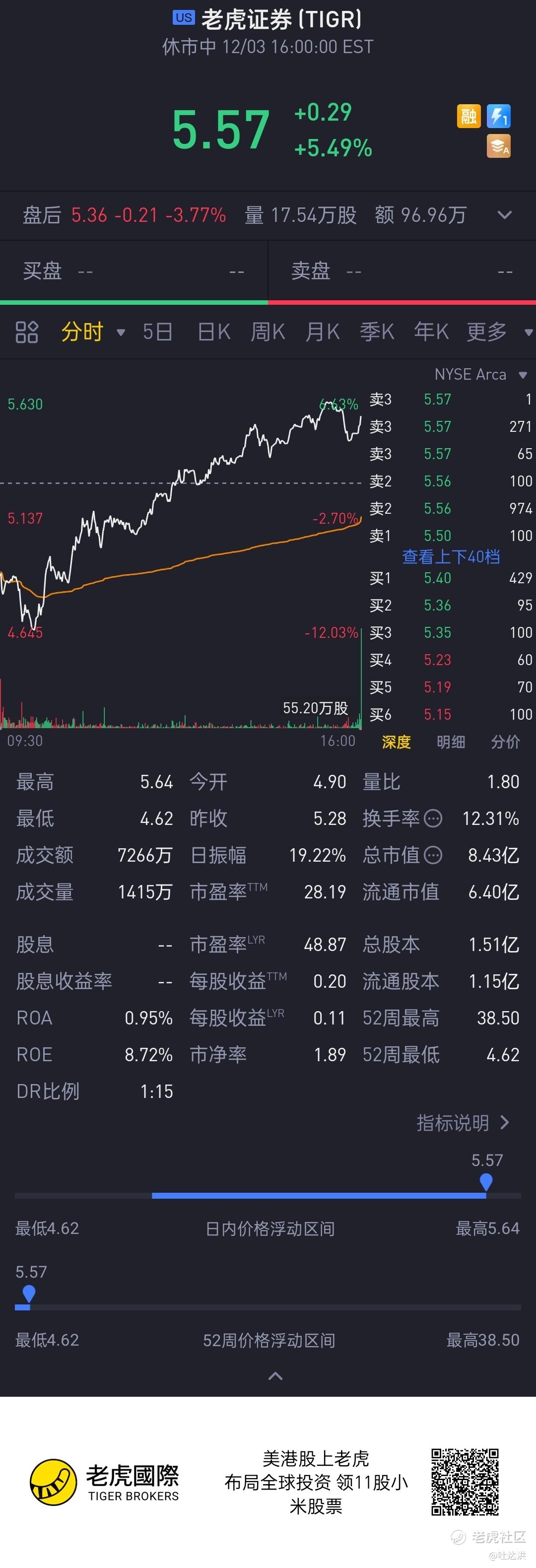The image size is (536, 1568).
Task: Tap the 融 margin badge
Action: click(469, 116)
